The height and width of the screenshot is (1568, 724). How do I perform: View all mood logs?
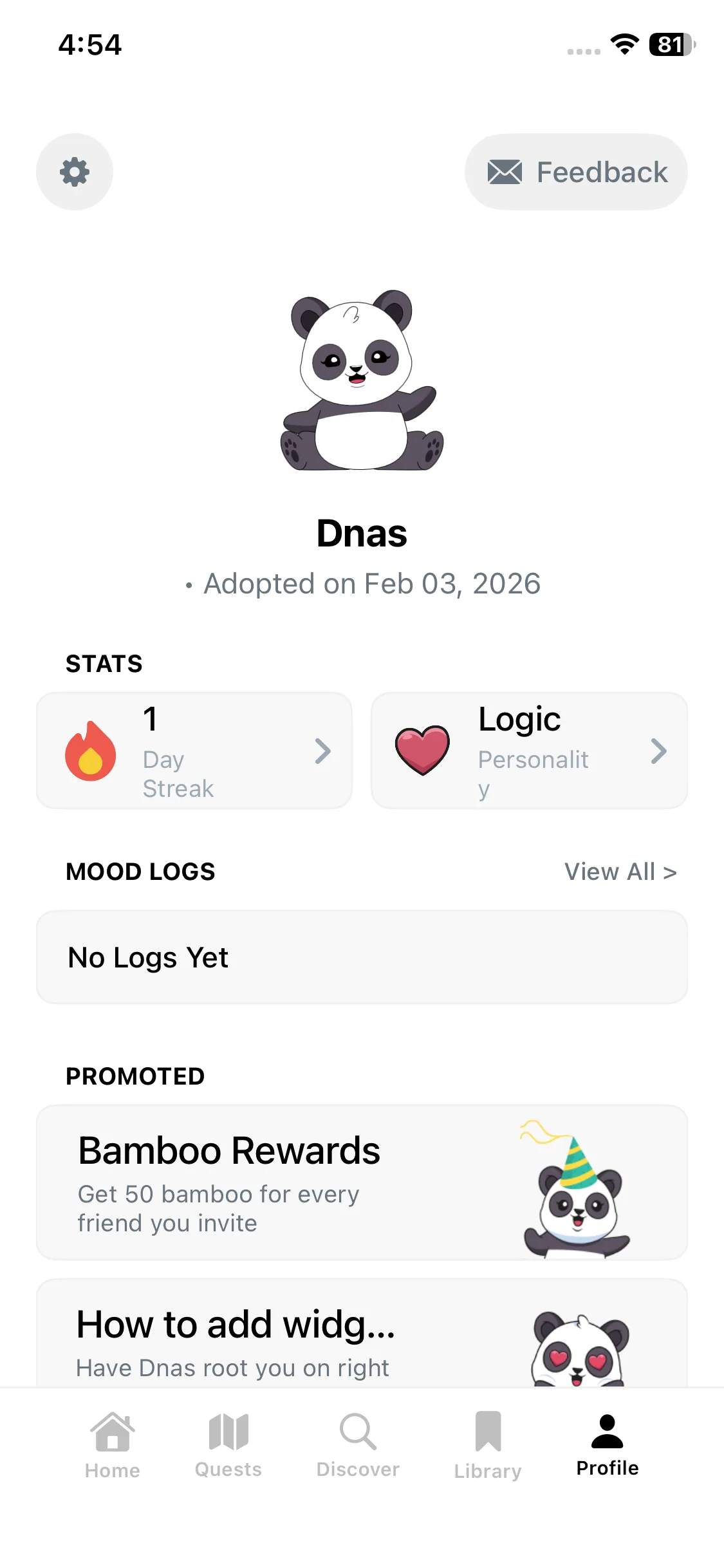click(x=620, y=872)
